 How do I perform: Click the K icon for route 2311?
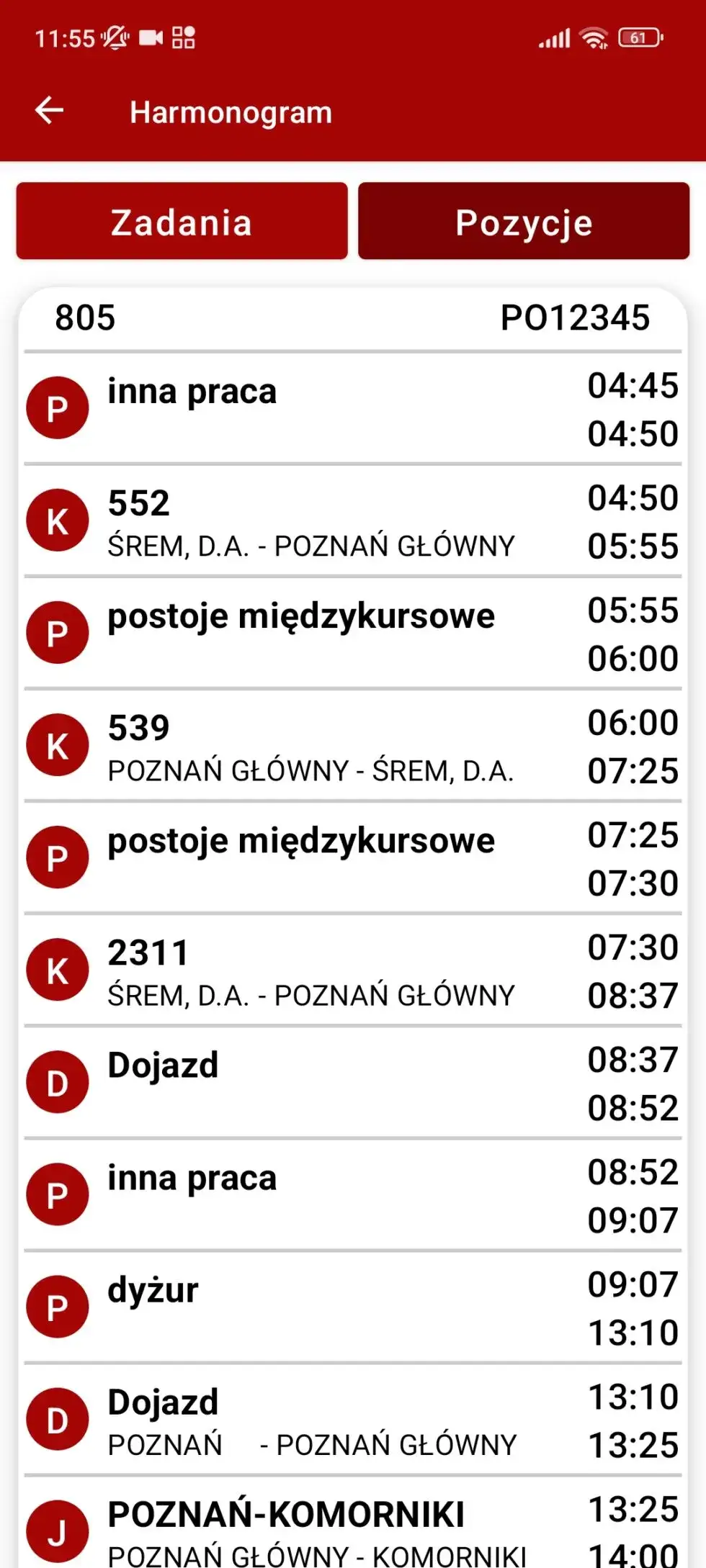coord(58,968)
